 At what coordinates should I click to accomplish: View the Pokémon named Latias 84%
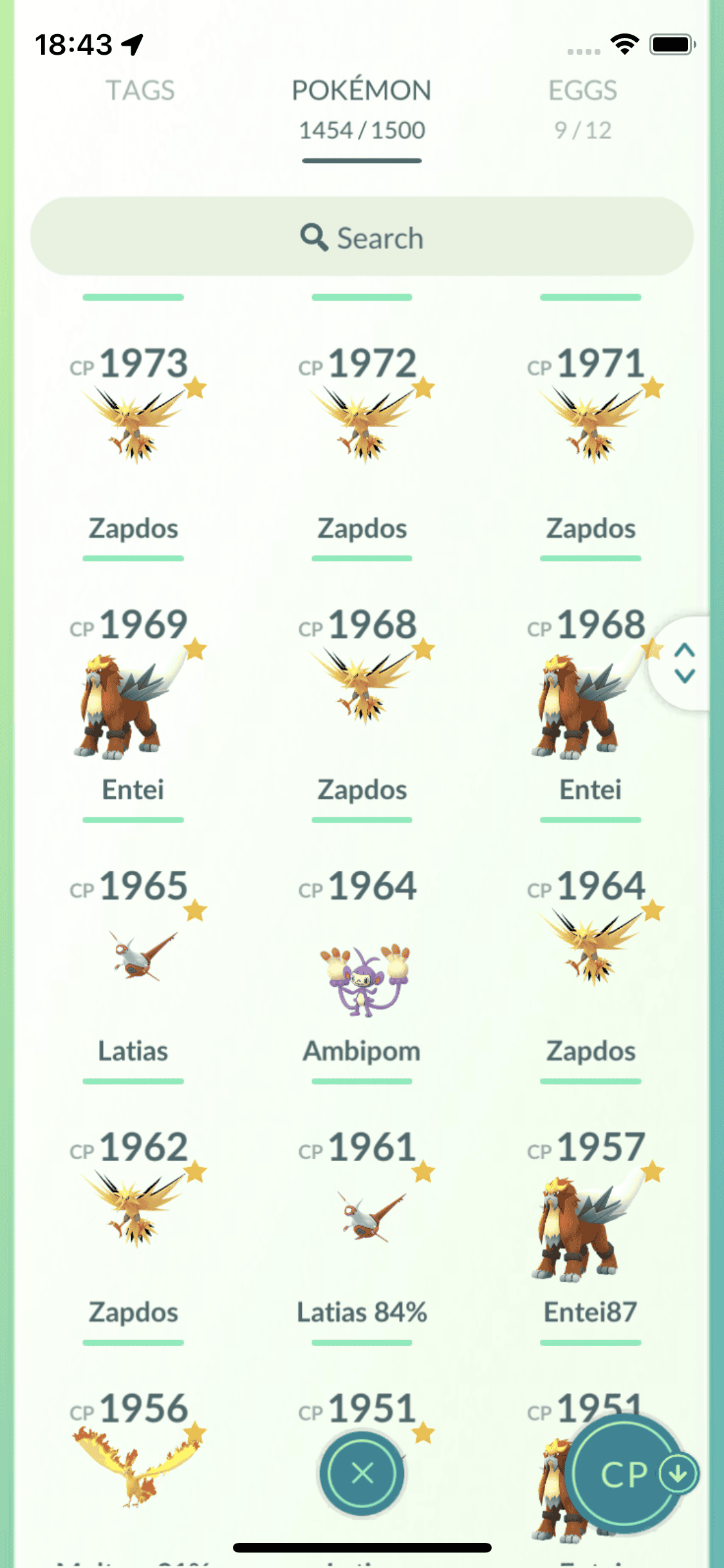pyautogui.click(x=362, y=1217)
